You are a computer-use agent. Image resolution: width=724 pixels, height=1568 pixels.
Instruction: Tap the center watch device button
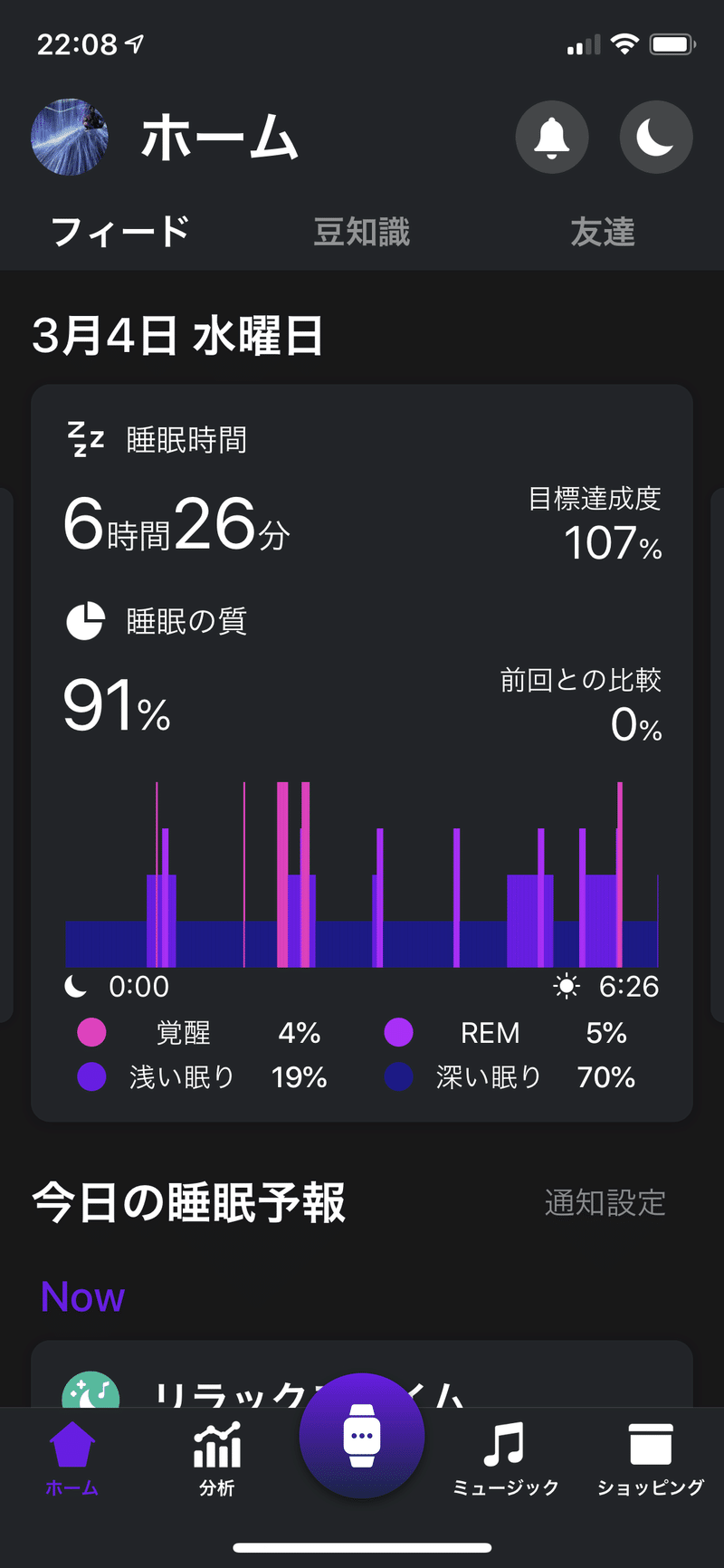click(x=362, y=1436)
